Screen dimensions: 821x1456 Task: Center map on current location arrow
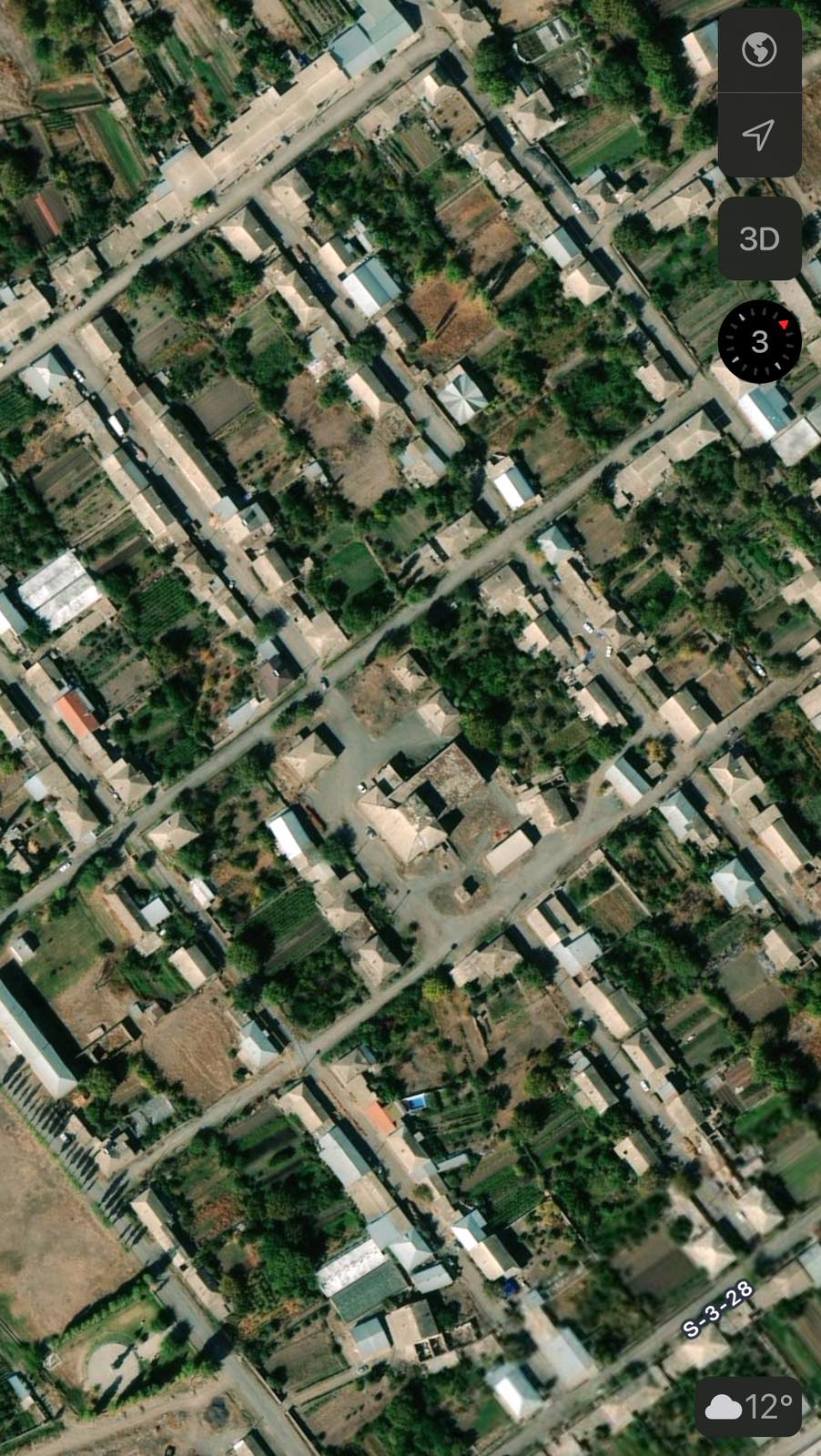point(758,135)
